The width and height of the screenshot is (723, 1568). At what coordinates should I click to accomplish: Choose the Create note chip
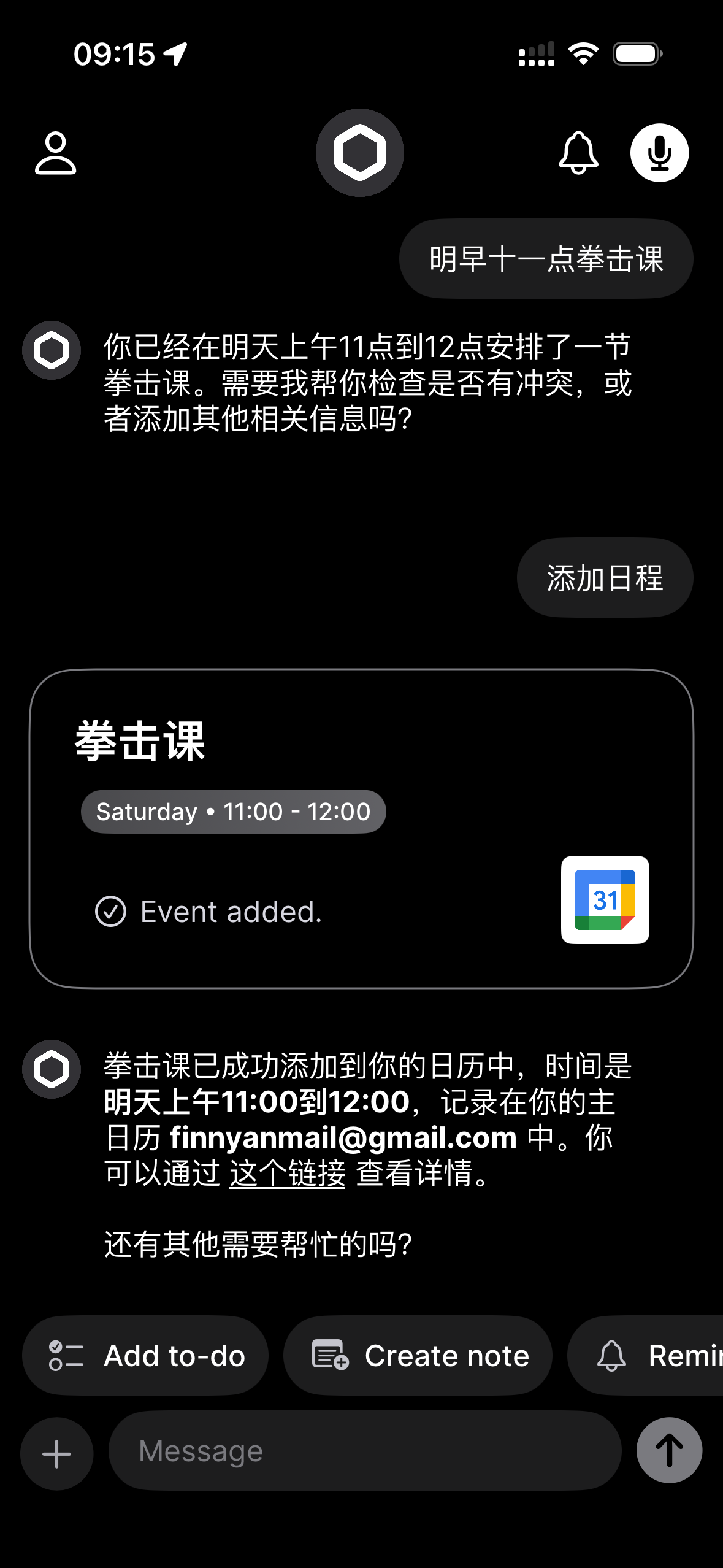pos(418,1355)
